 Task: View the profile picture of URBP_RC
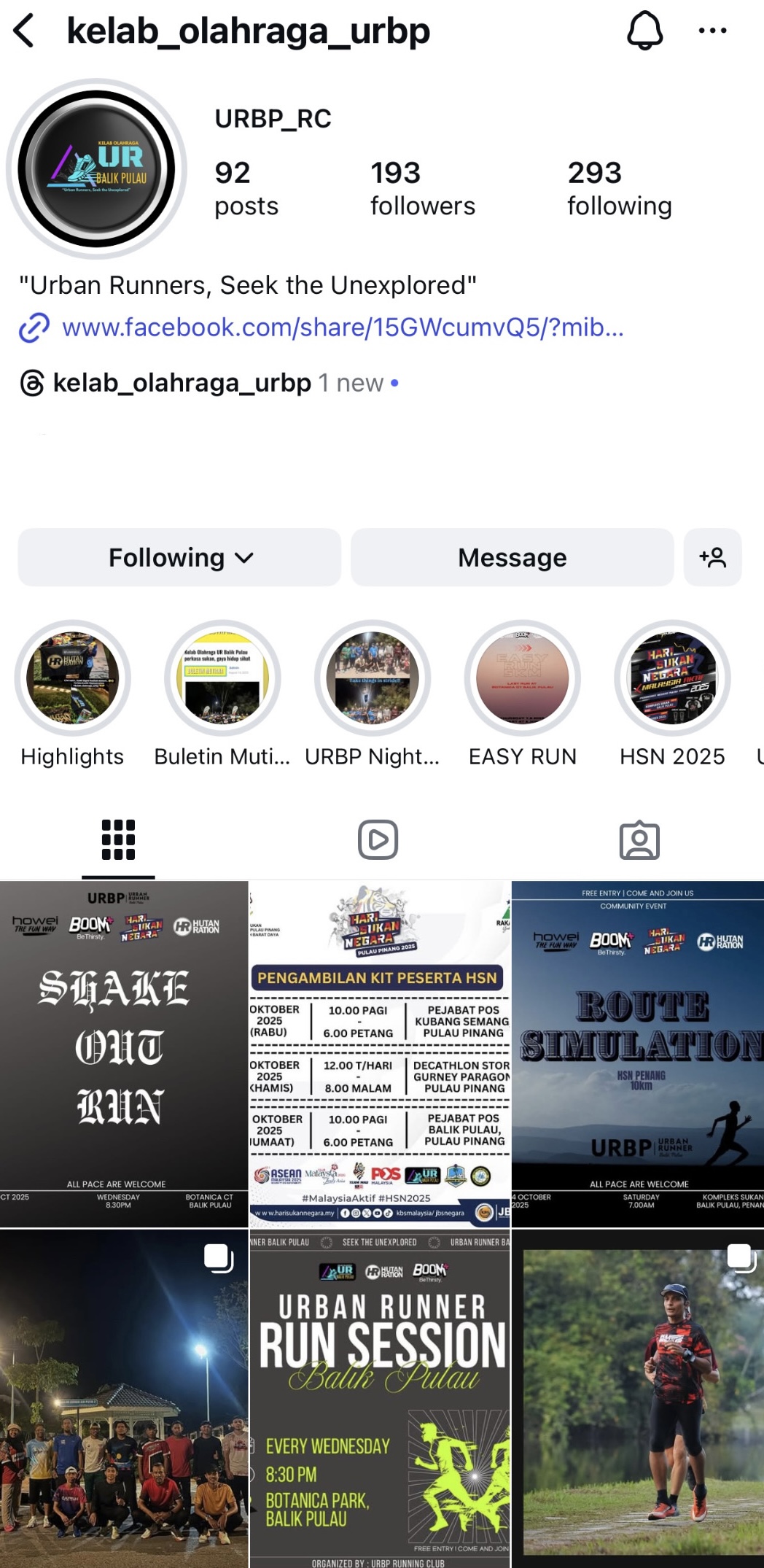96,168
